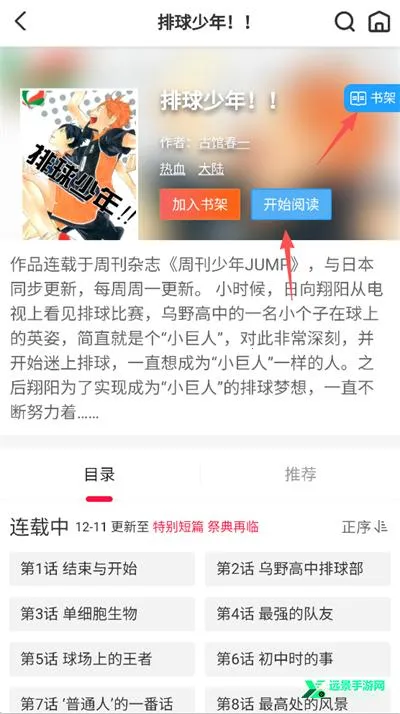Switch to the 目录 tab
Image resolution: width=400 pixels, height=714 pixels.
tap(99, 474)
